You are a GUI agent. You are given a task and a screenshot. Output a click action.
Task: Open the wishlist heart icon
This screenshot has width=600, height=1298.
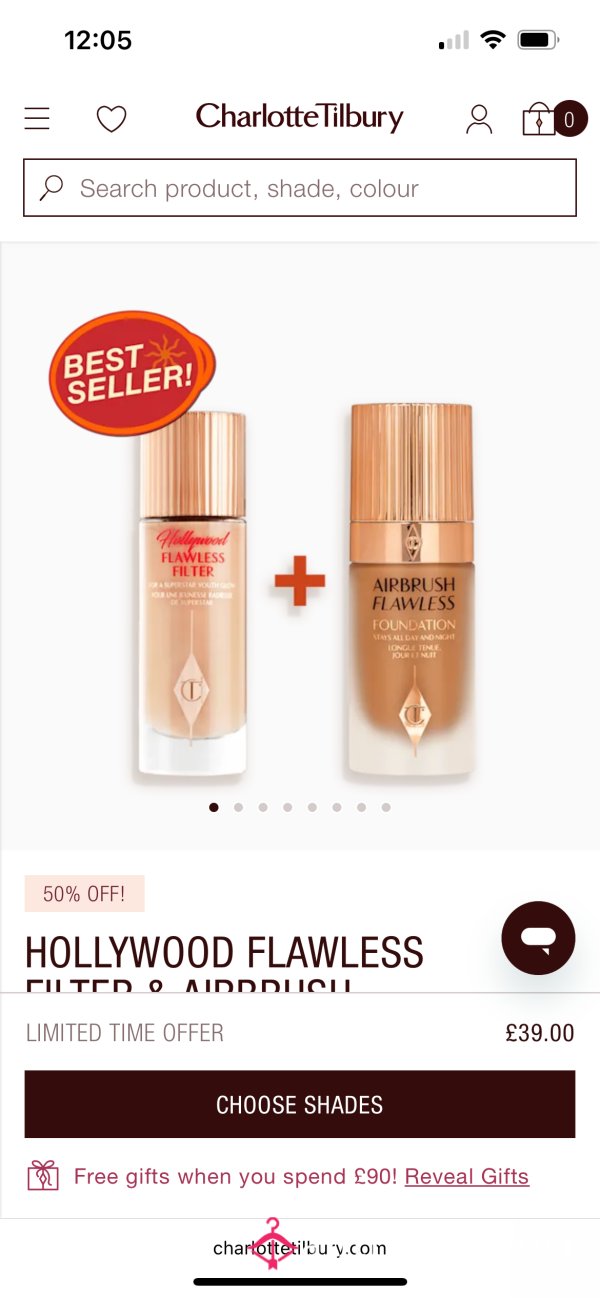pos(111,119)
